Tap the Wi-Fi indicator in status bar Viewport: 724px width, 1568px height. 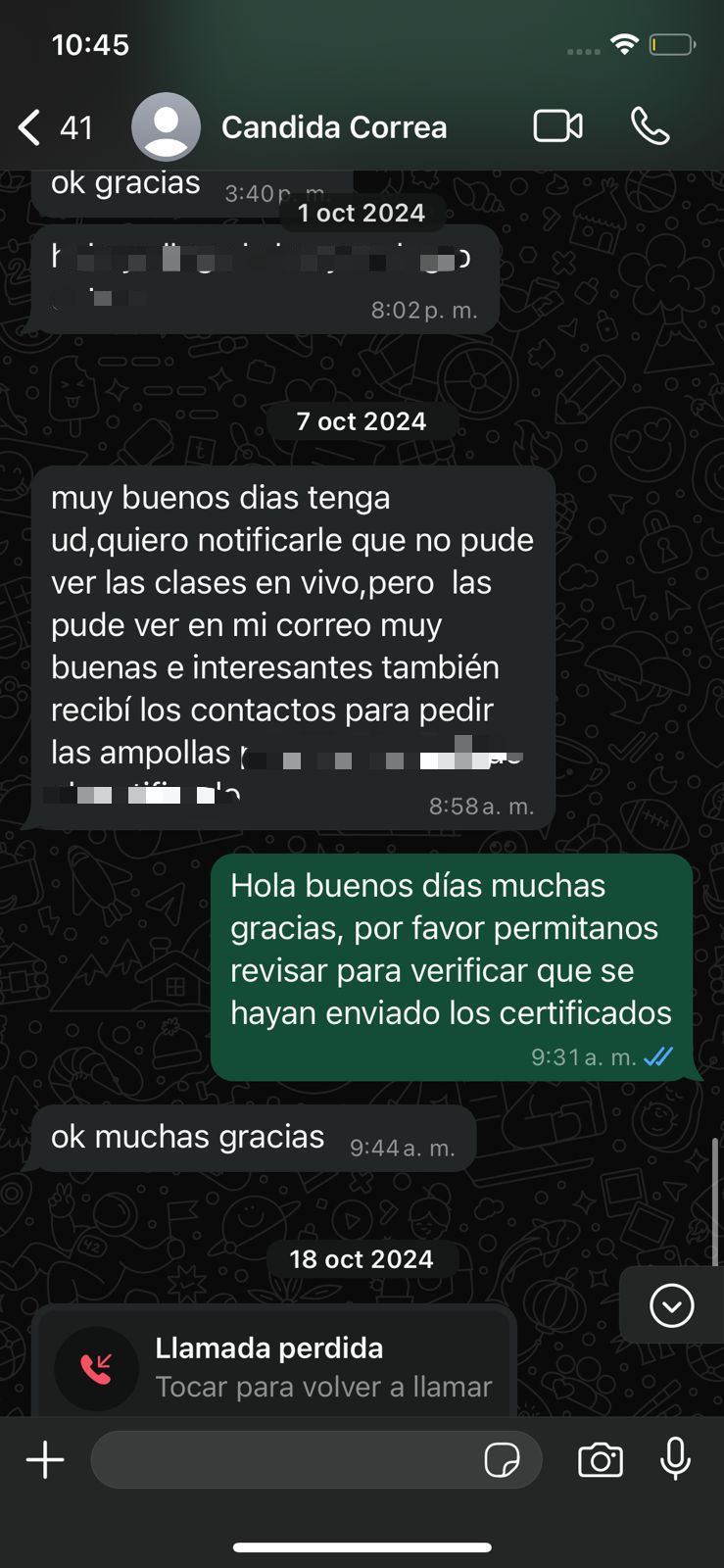[624, 43]
